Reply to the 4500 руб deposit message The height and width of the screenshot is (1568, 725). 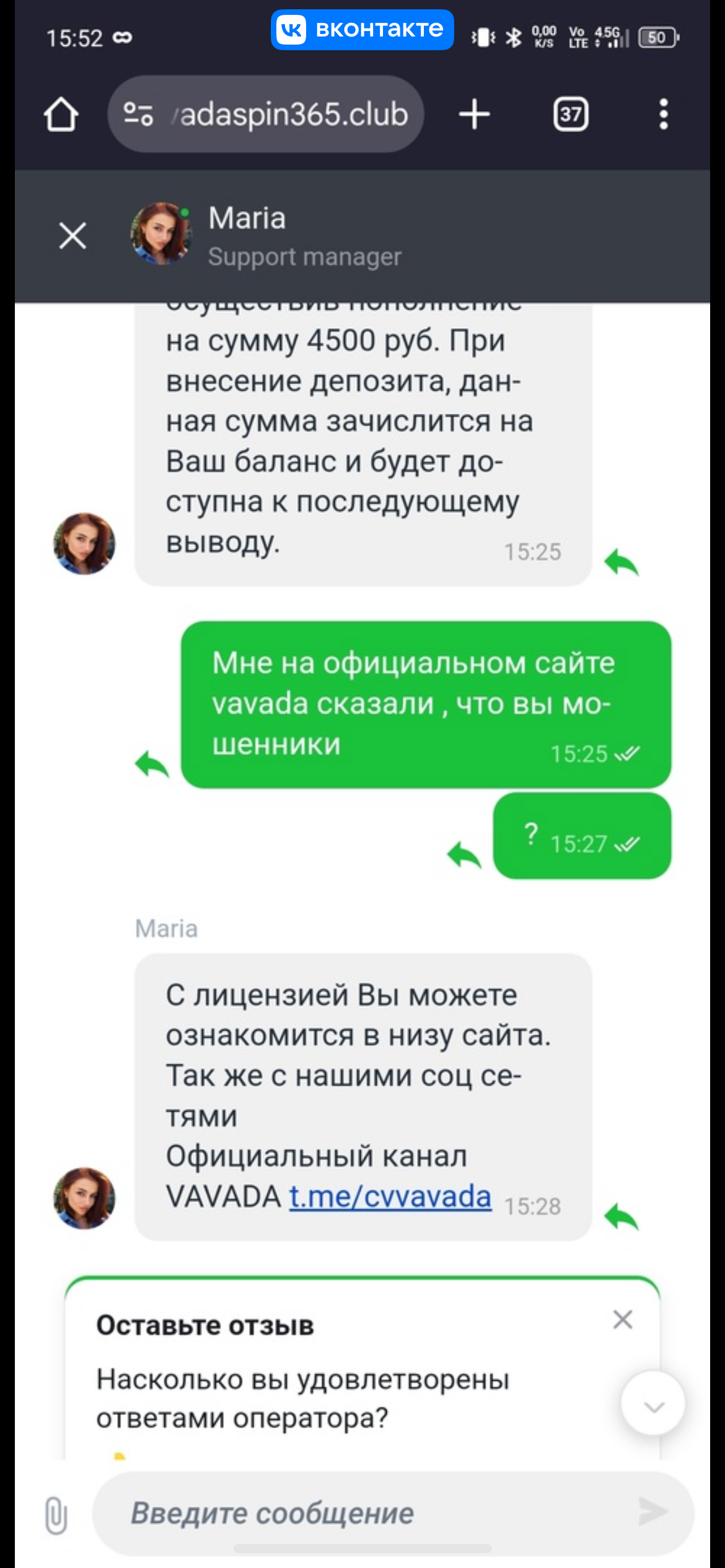pos(622,563)
